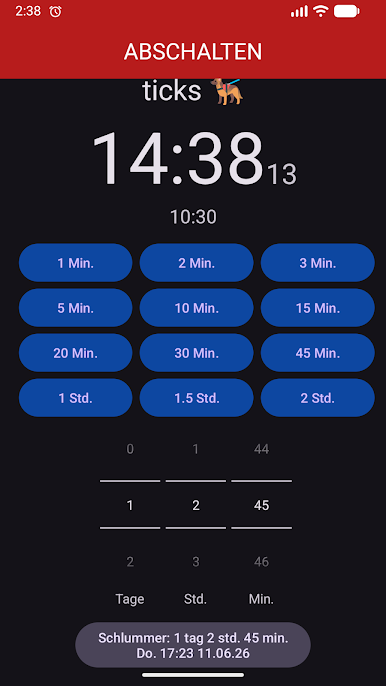The height and width of the screenshot is (686, 386).
Task: Tap ABSCHALTEN to turn off the alarm
Action: click(x=193, y=52)
